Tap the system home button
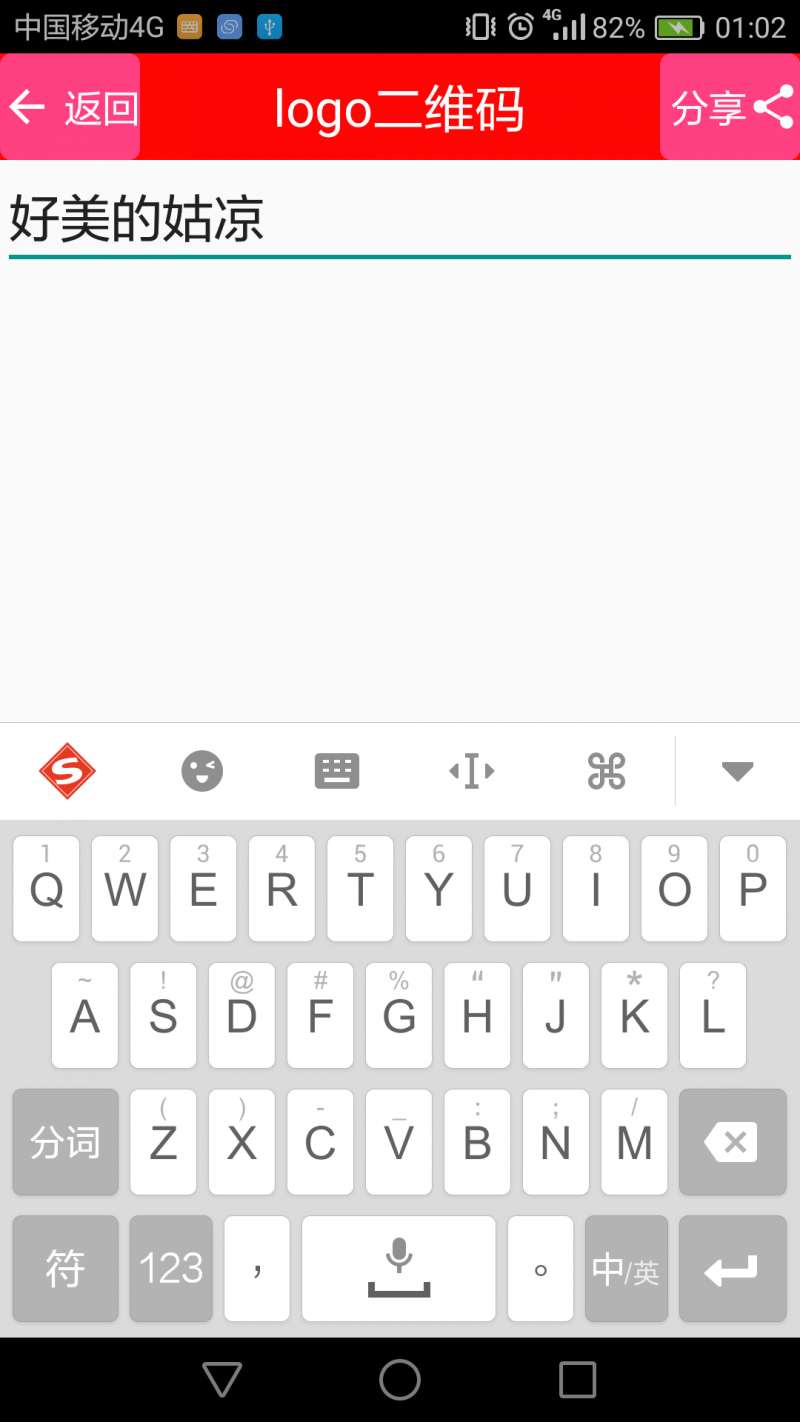800x1422 pixels. click(400, 1380)
